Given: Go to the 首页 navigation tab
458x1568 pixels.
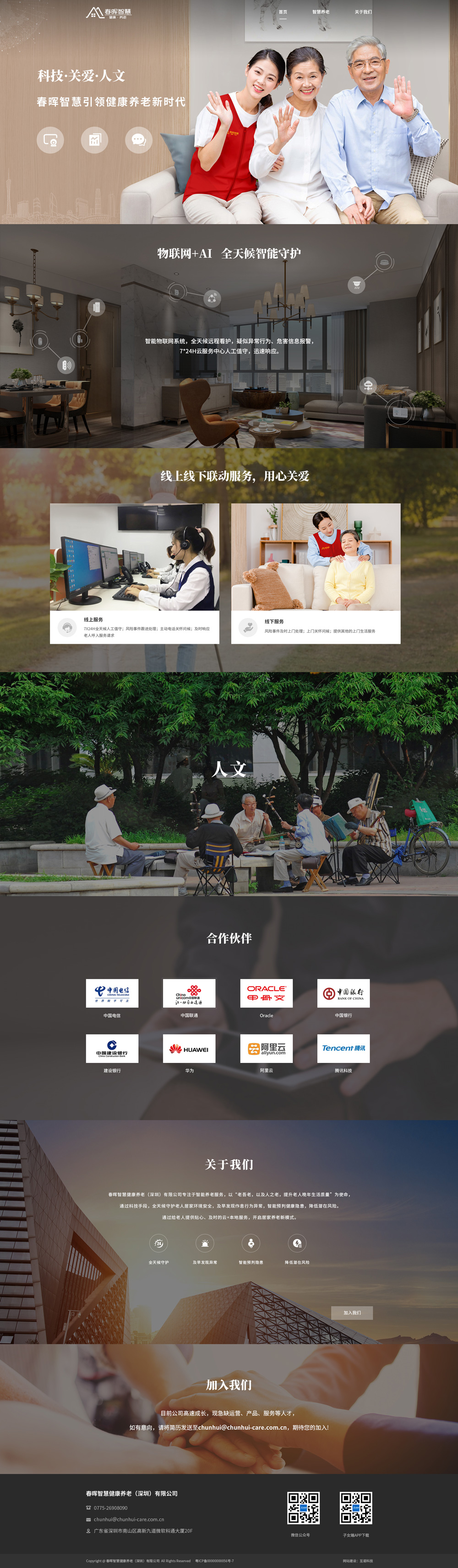Looking at the screenshot, I should (283, 12).
